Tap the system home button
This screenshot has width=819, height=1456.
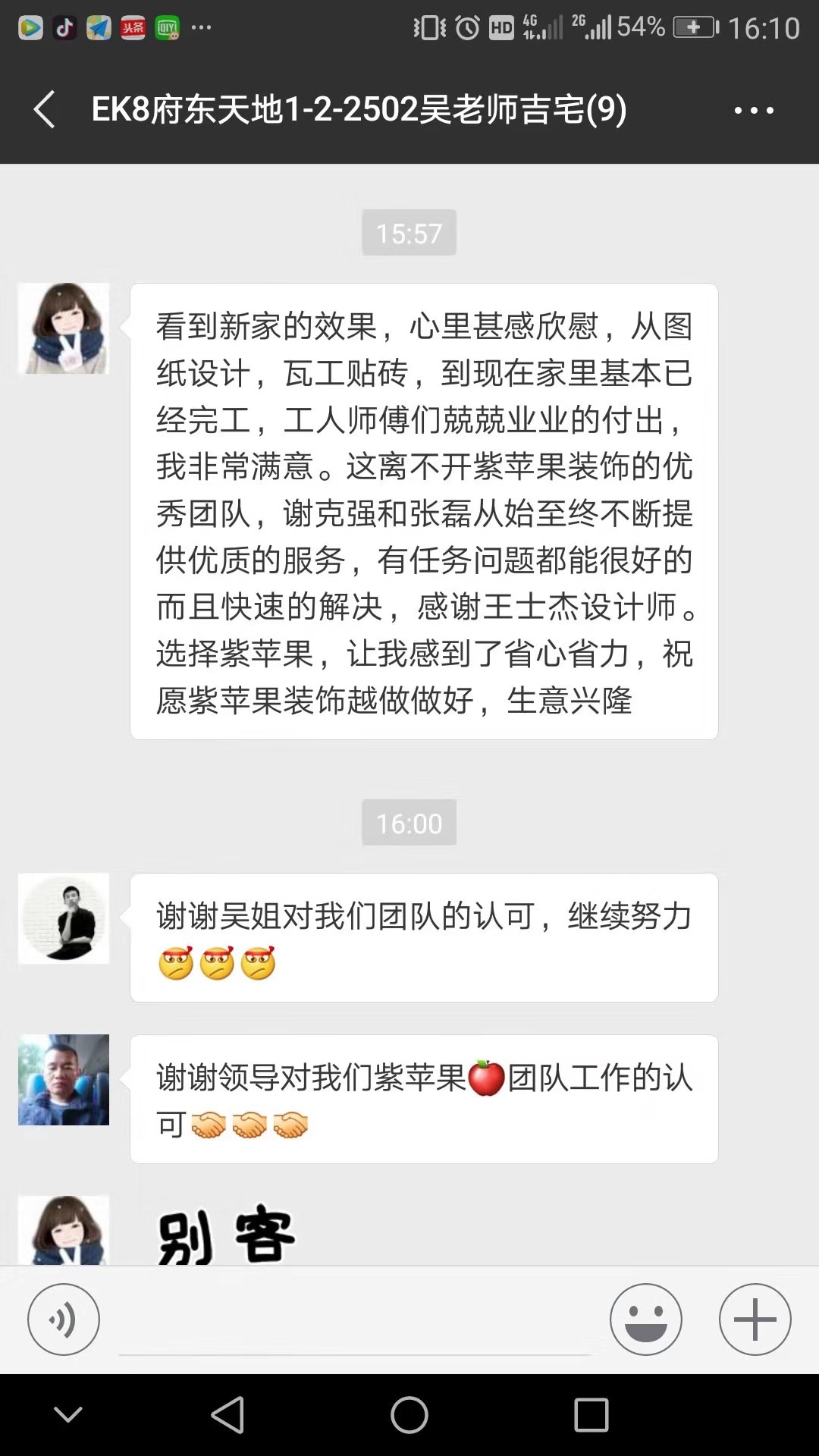409,1415
